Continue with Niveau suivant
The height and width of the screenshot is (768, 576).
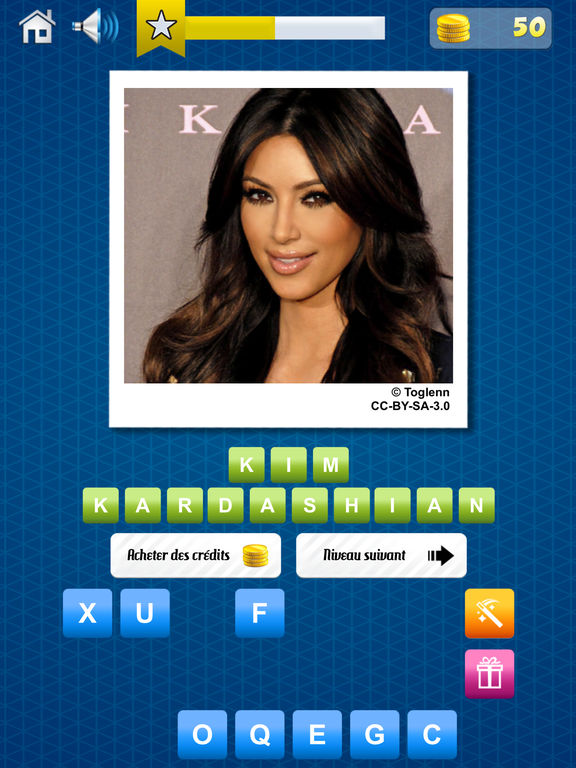tap(381, 555)
